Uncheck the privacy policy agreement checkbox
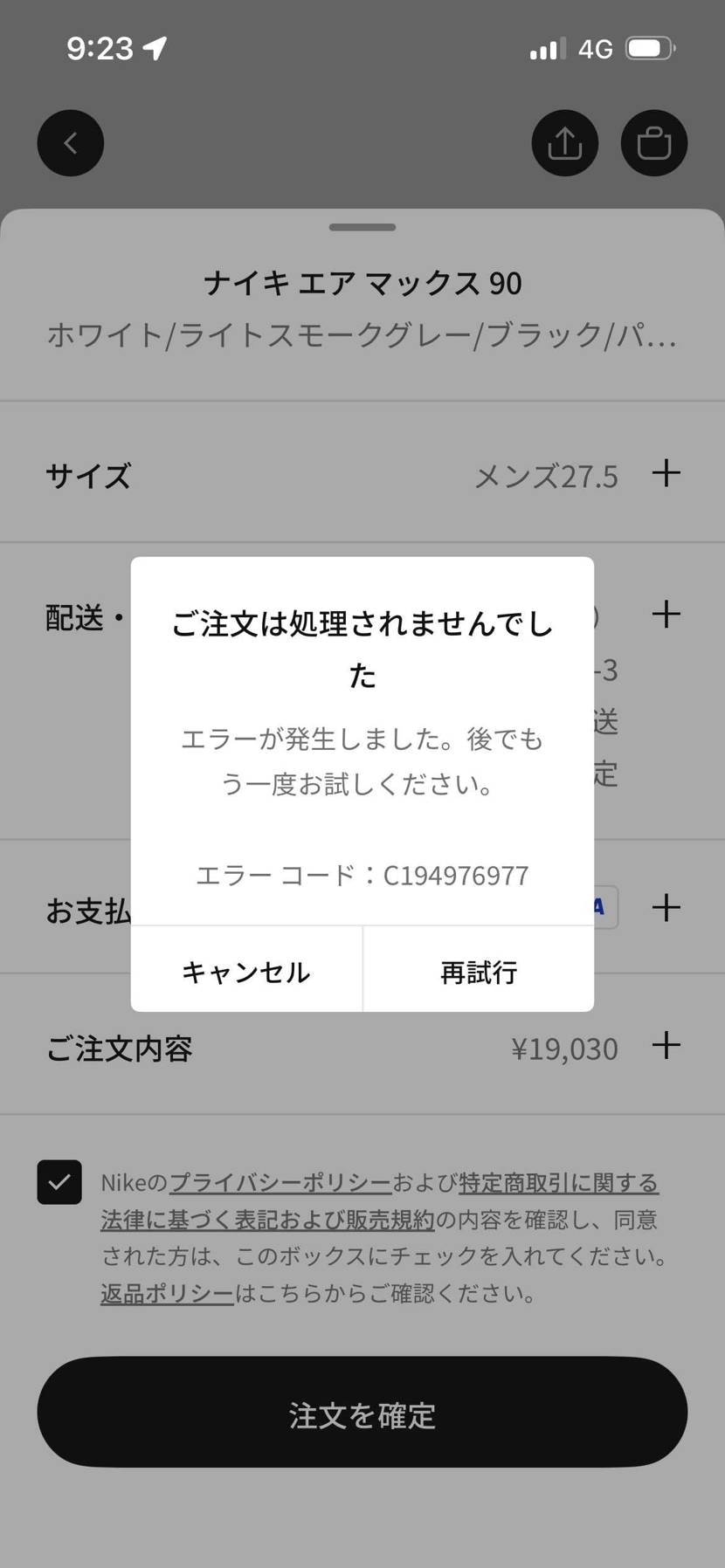 coord(59,1184)
